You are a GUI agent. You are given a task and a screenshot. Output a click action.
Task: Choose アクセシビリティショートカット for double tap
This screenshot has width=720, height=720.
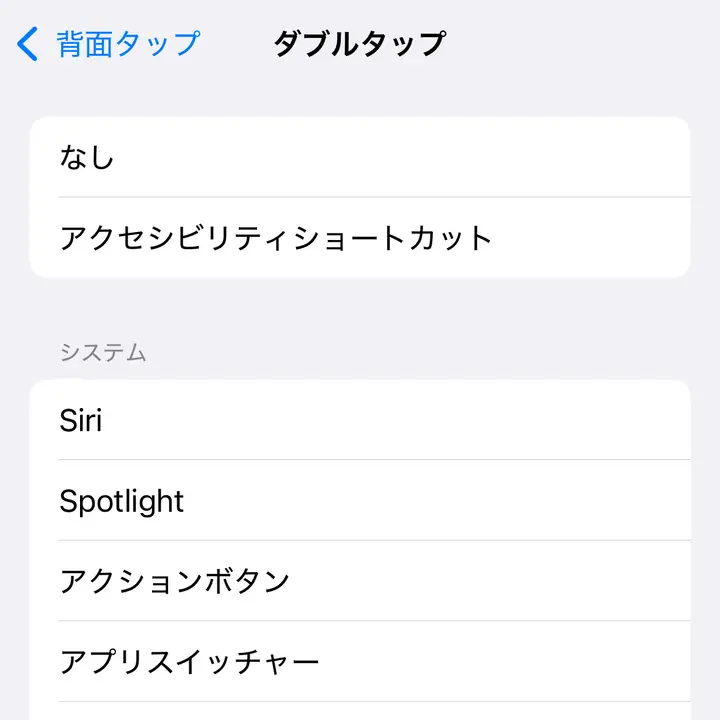pos(360,238)
